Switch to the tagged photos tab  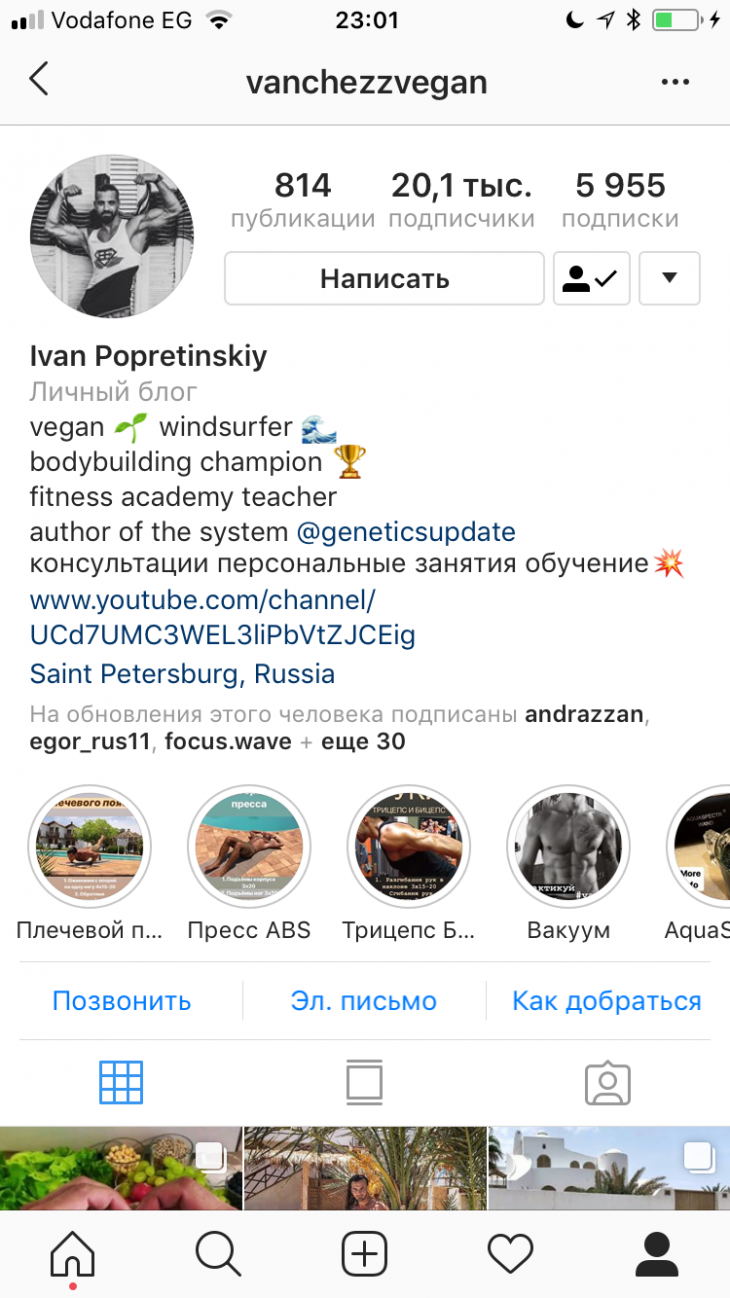click(607, 1082)
